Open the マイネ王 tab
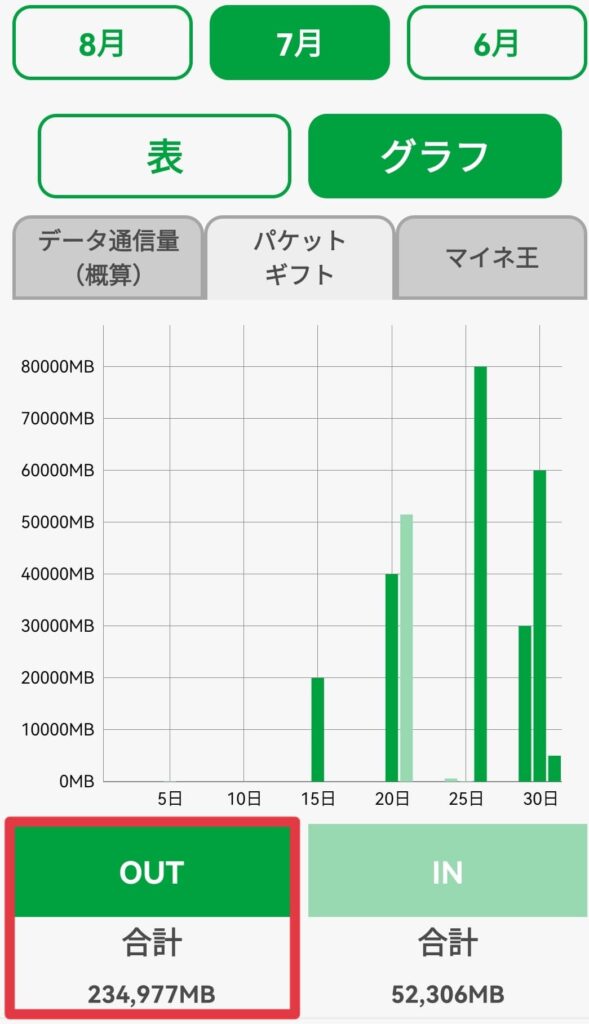This screenshot has width=589, height=1024. coord(492,258)
